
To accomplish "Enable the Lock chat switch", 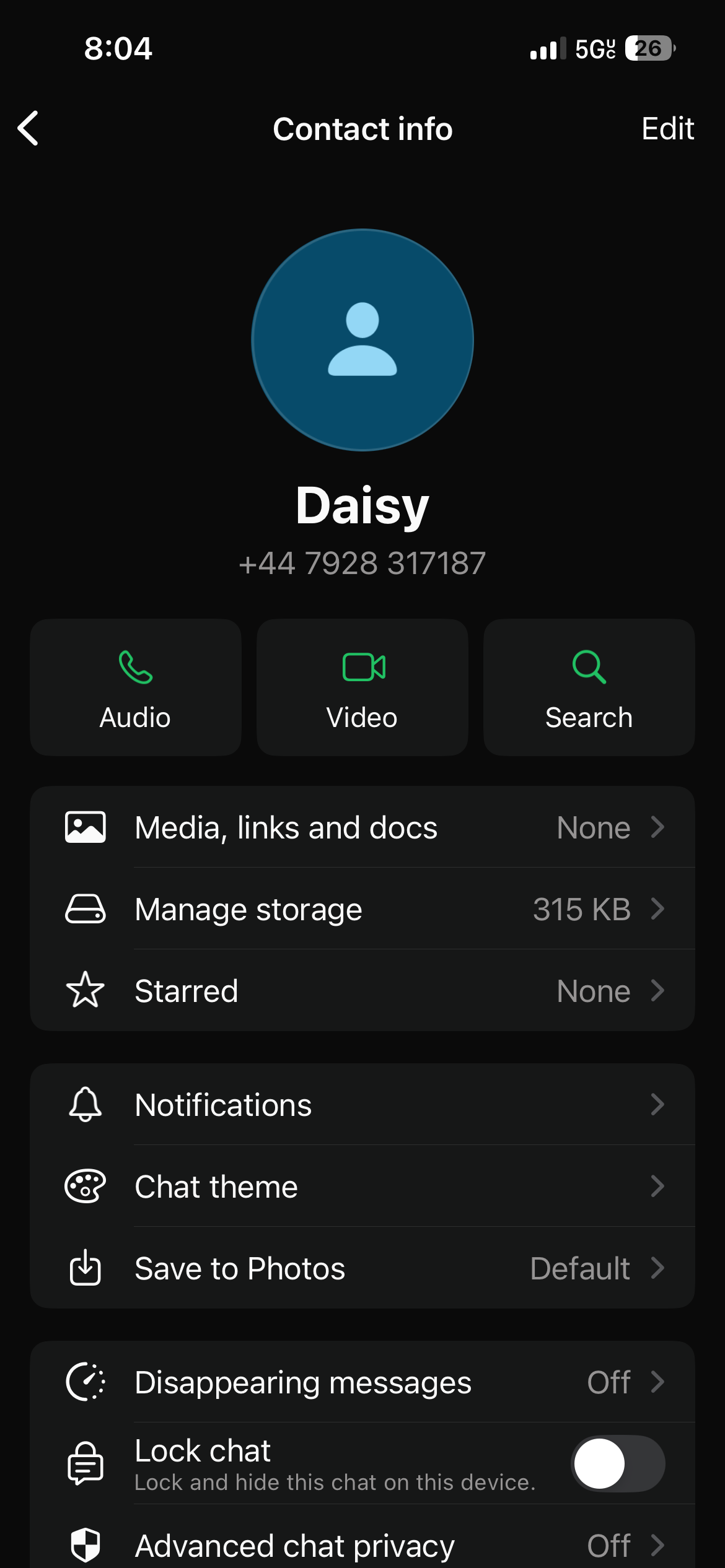I will pos(617,1464).
